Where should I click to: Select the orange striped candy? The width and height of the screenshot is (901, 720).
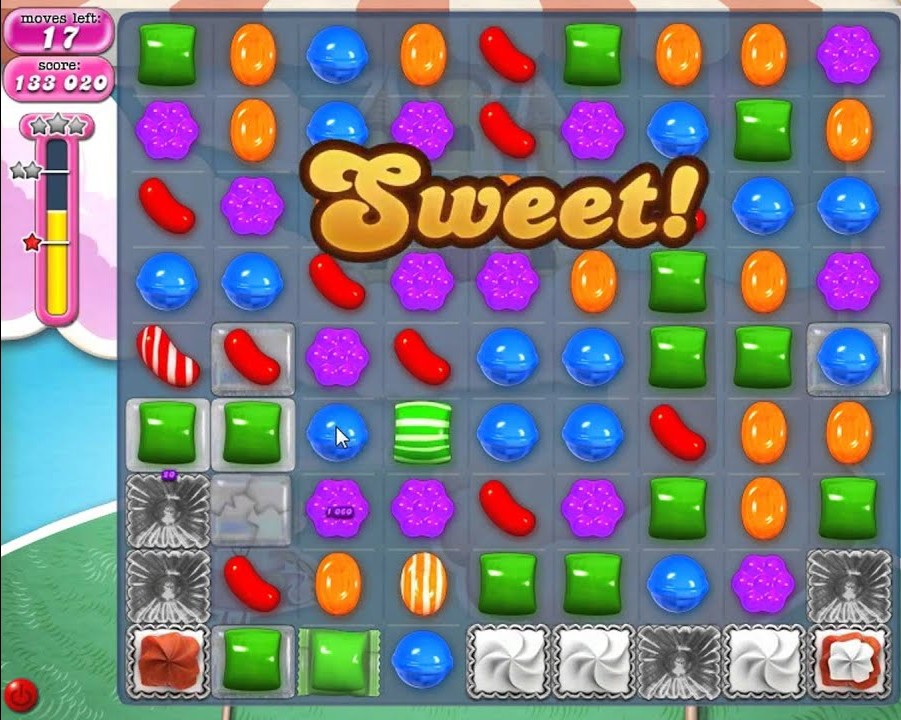(x=423, y=583)
